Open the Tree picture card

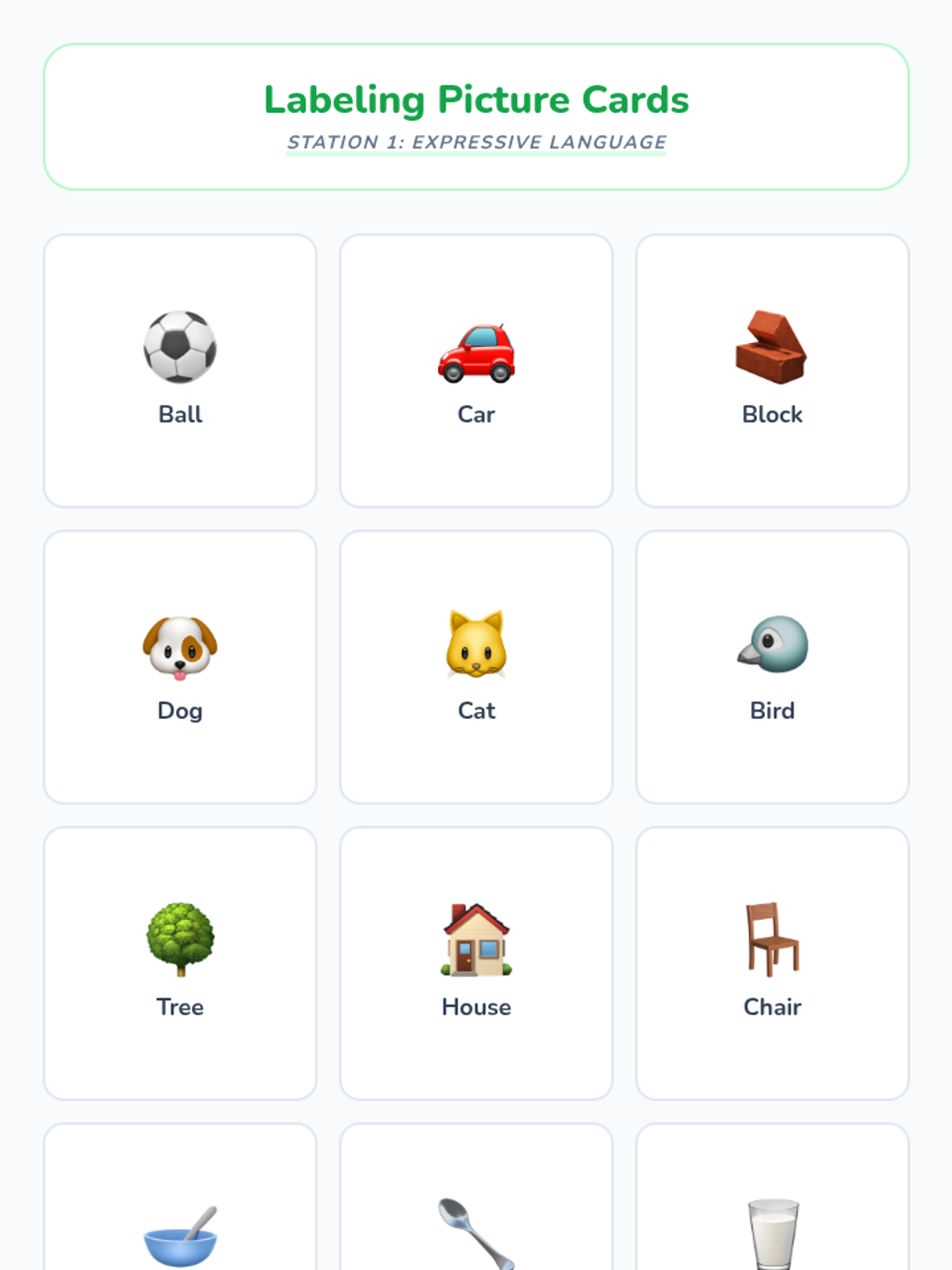click(x=180, y=963)
